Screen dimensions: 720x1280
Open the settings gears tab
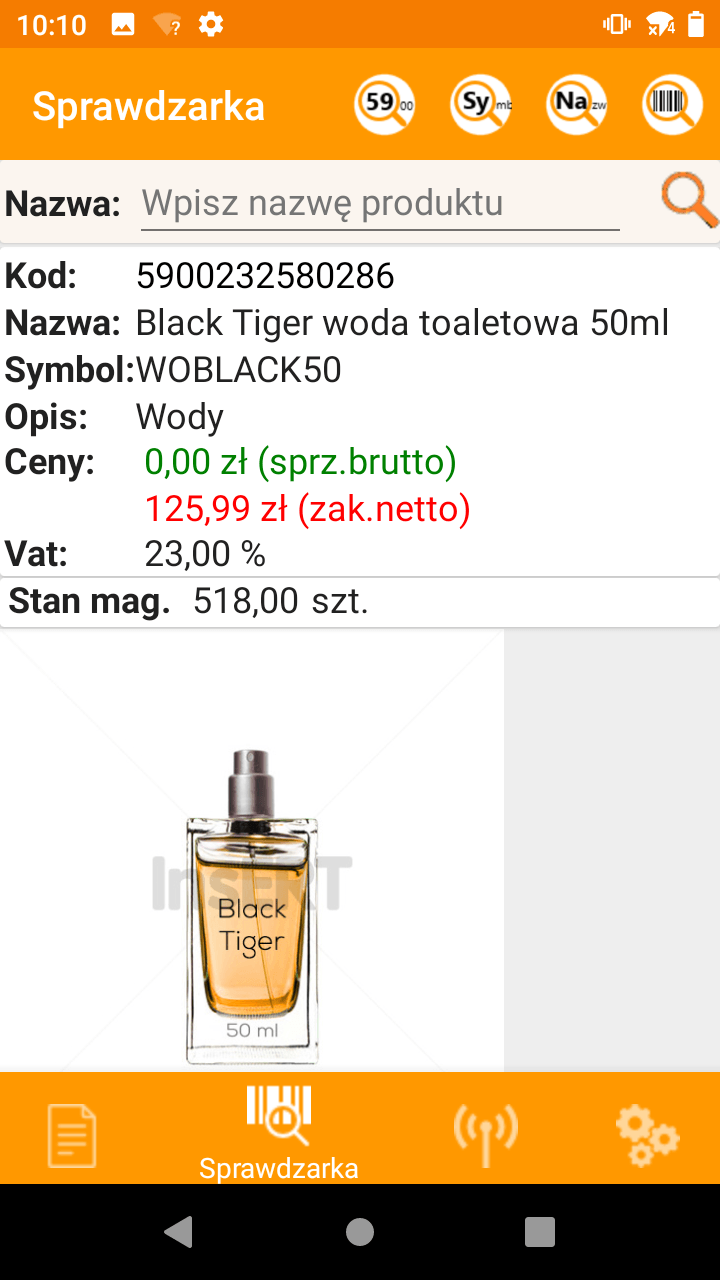pos(647,1135)
